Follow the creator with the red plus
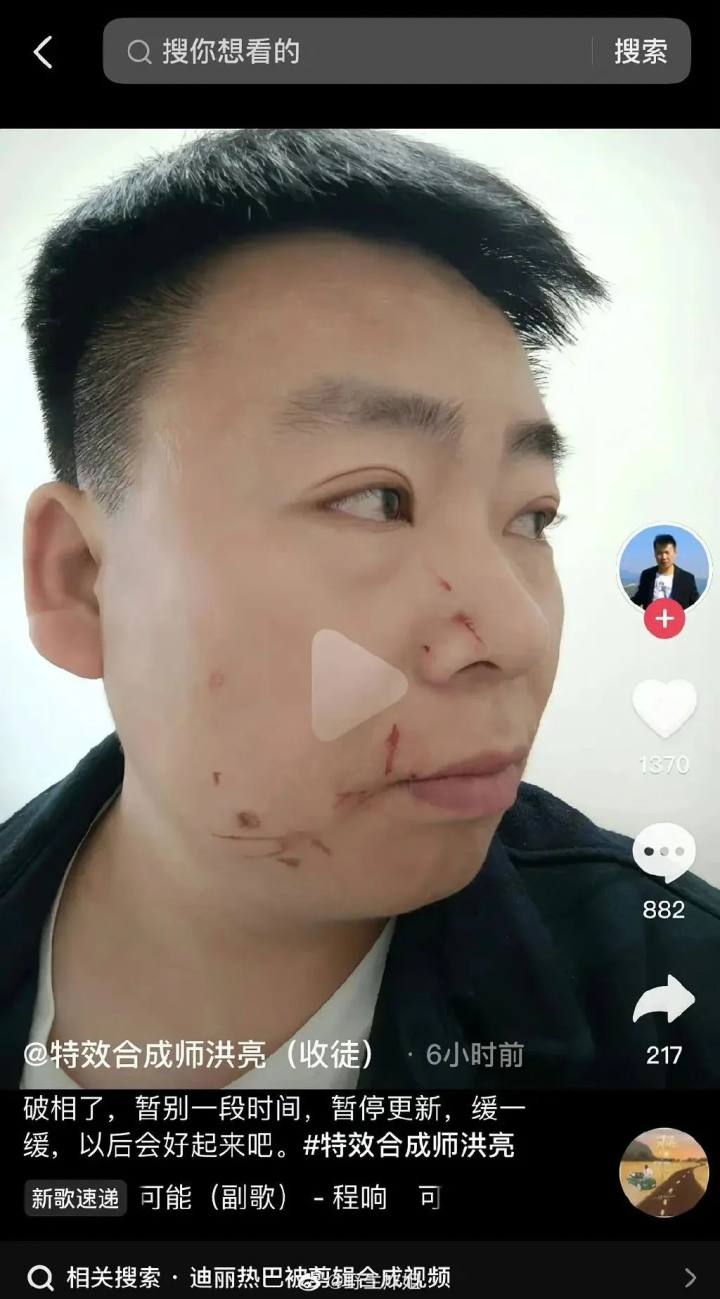Screen dimensions: 720x1299 664,620
